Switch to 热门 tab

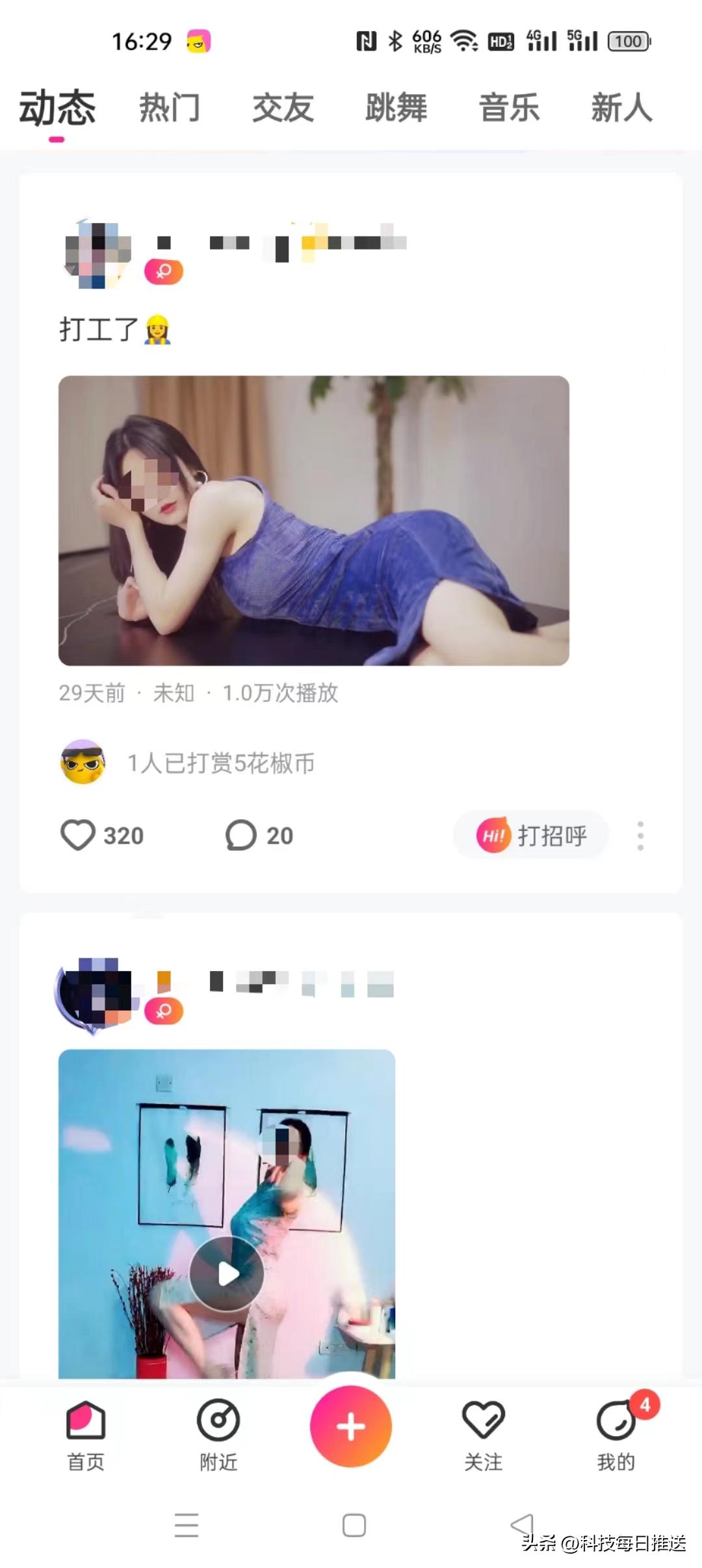click(x=170, y=108)
